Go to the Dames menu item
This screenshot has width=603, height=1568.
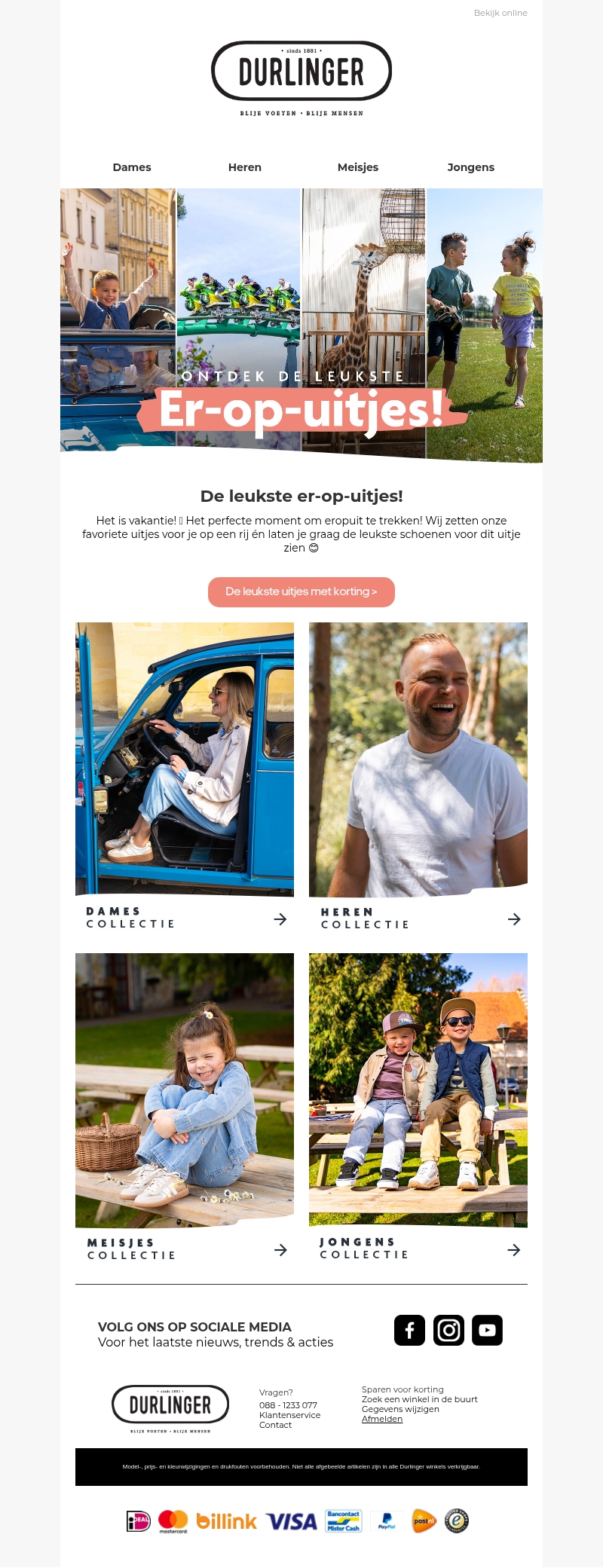point(132,167)
